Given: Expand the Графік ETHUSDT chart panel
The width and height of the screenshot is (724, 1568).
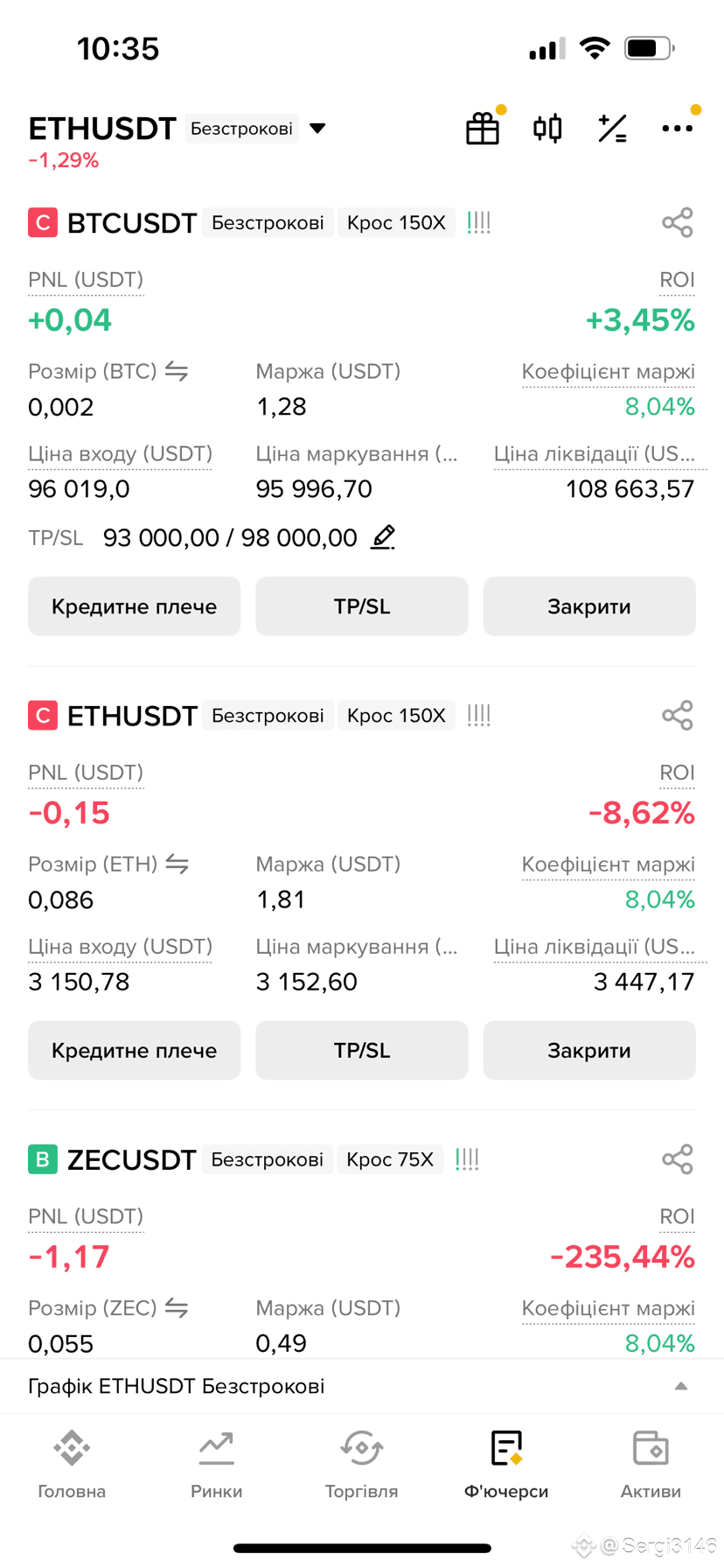Looking at the screenshot, I should pos(362,1386).
